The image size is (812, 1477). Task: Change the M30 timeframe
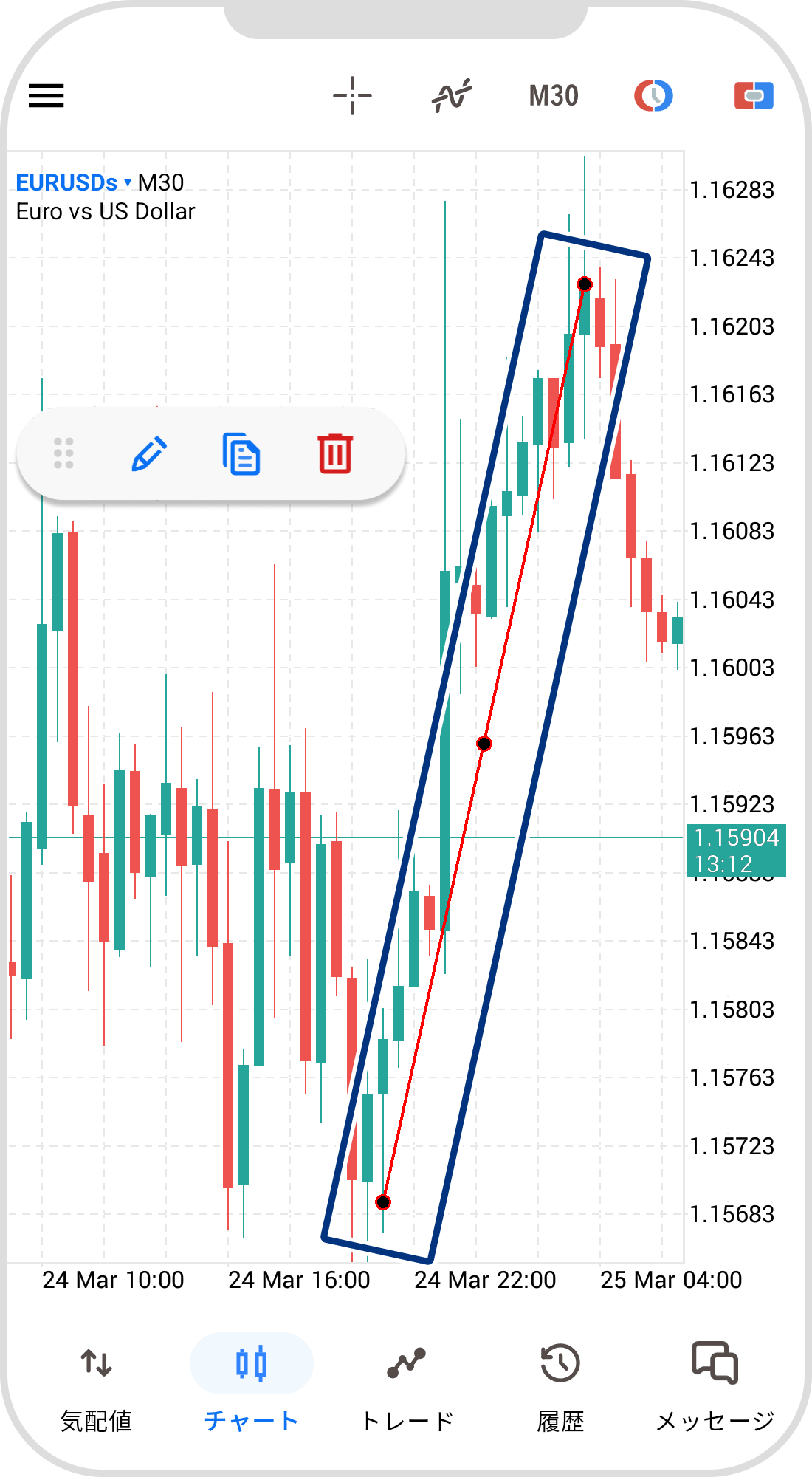tap(554, 96)
